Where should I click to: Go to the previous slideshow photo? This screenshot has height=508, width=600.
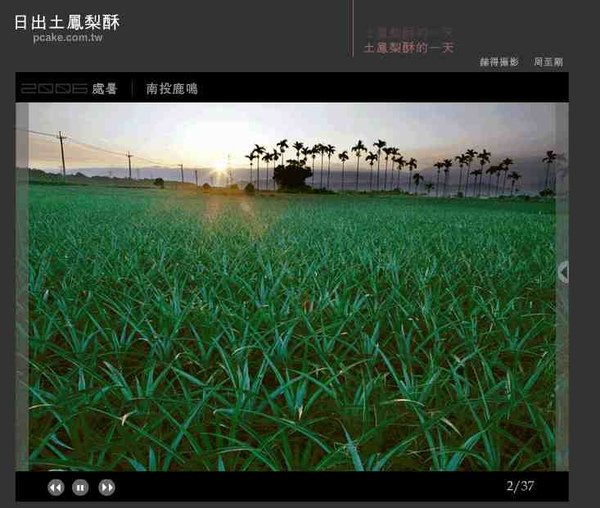pyautogui.click(x=55, y=487)
